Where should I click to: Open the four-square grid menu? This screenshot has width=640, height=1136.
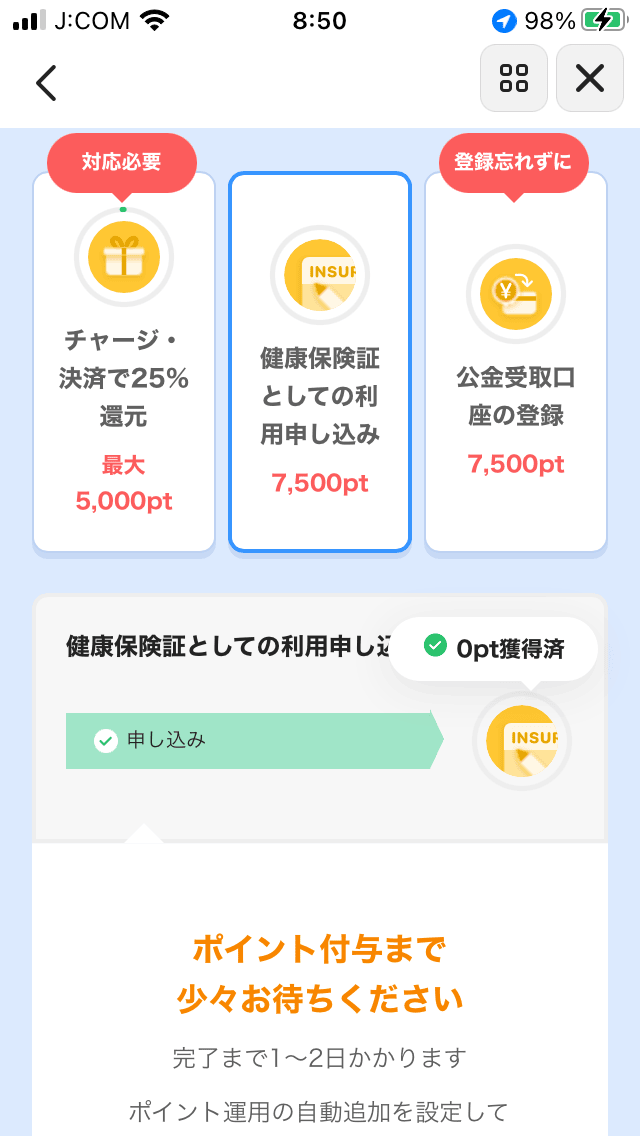(x=514, y=78)
